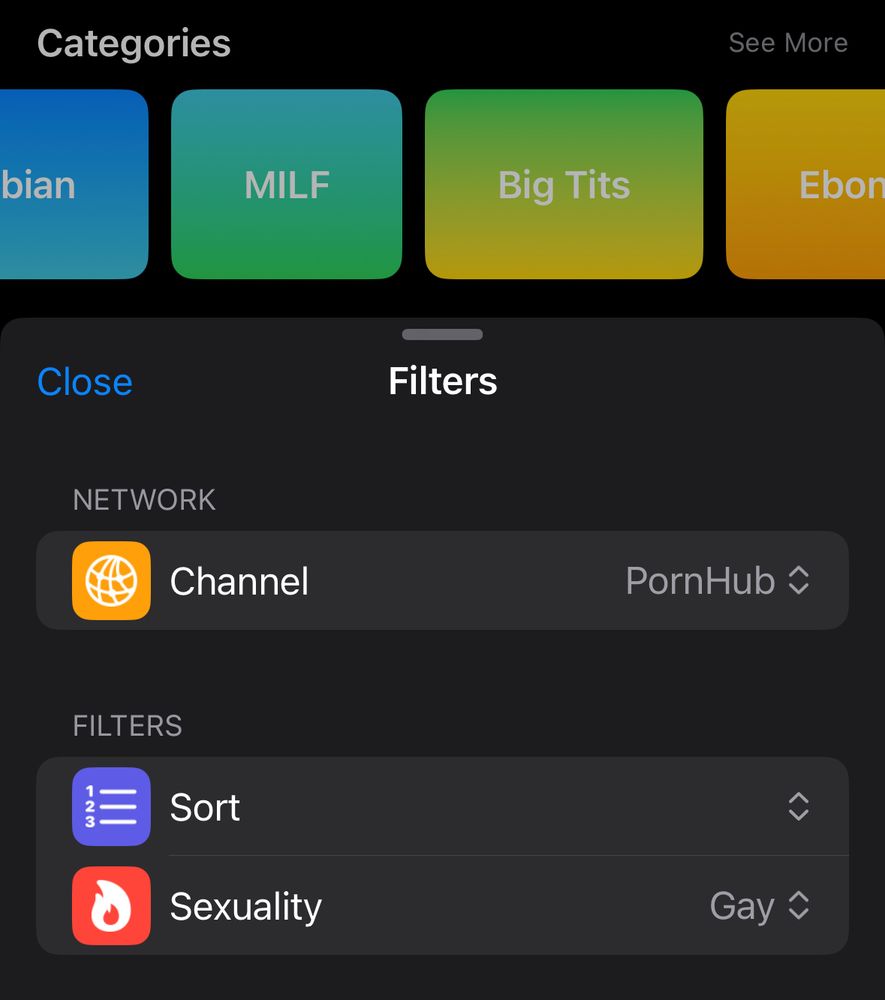
Task: Select the Big Tits category tile
Action: coord(563,184)
